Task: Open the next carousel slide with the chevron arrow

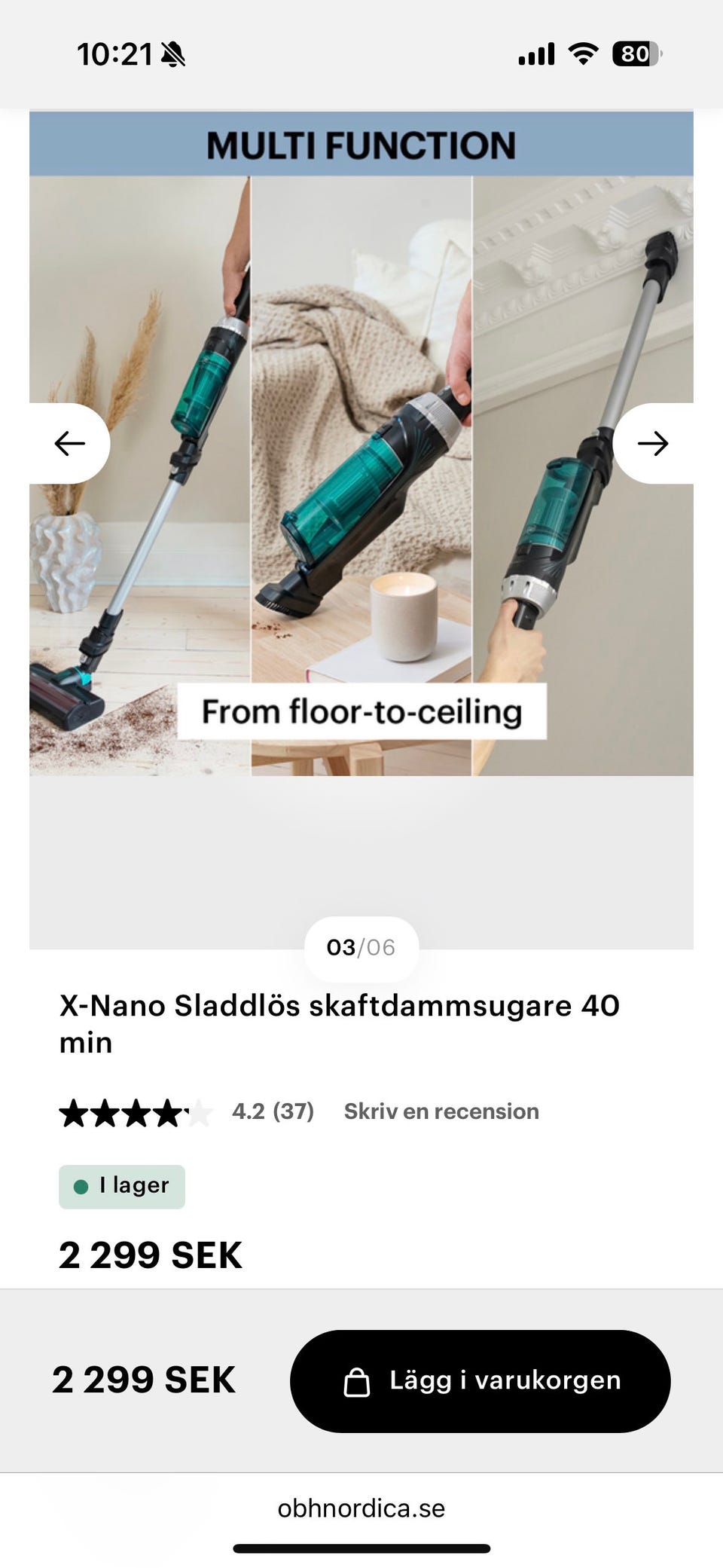Action: (x=654, y=443)
